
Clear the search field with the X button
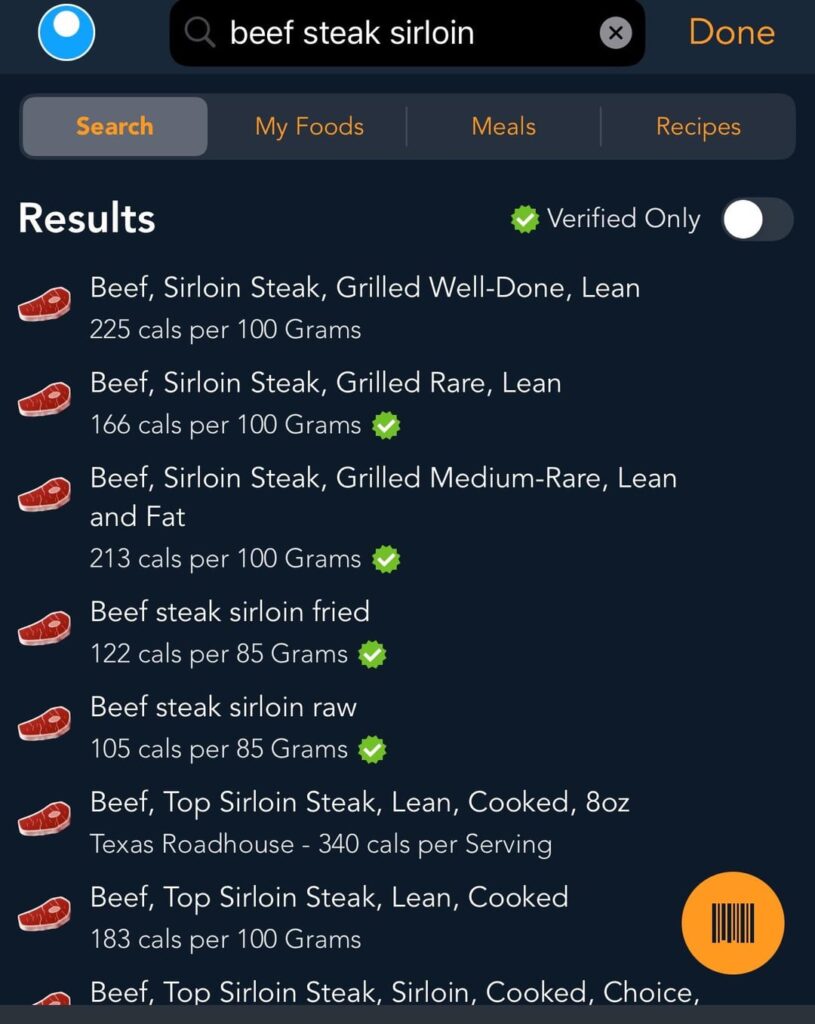[617, 31]
